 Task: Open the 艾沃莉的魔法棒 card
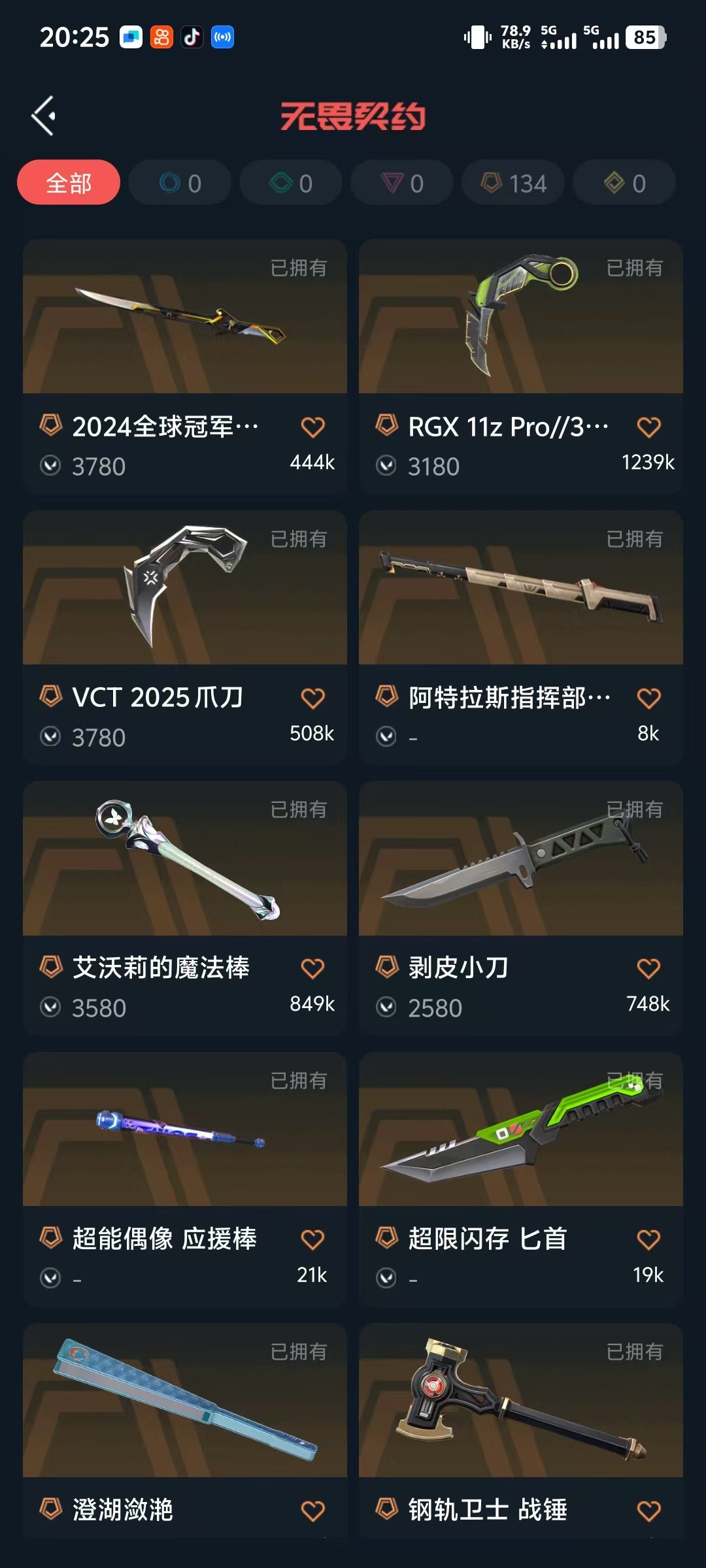click(184, 858)
